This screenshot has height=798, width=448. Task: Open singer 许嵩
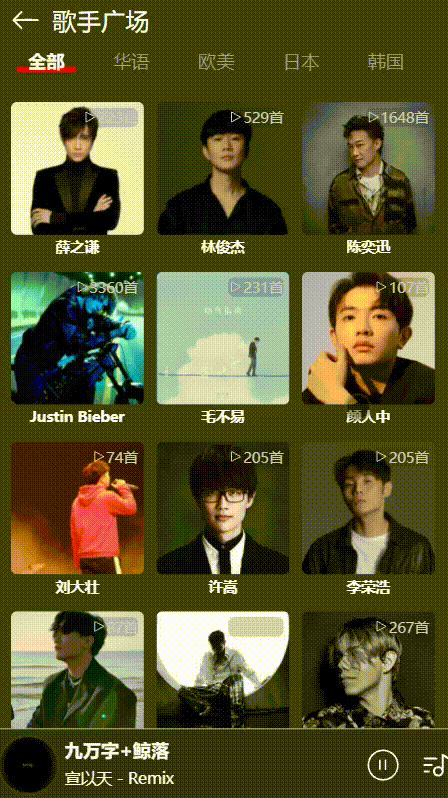tap(223, 518)
